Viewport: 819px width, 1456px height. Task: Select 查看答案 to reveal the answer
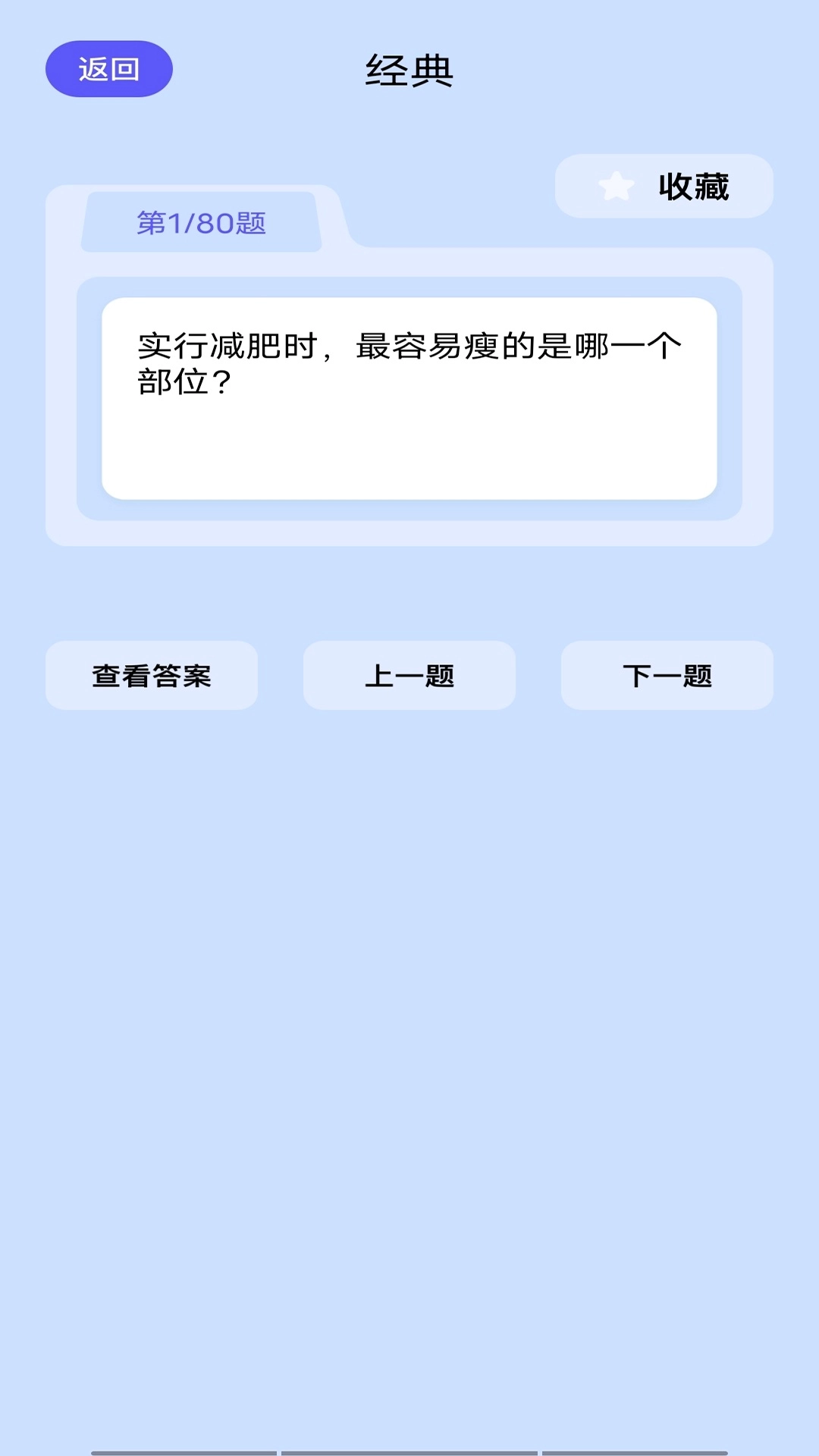point(152,676)
